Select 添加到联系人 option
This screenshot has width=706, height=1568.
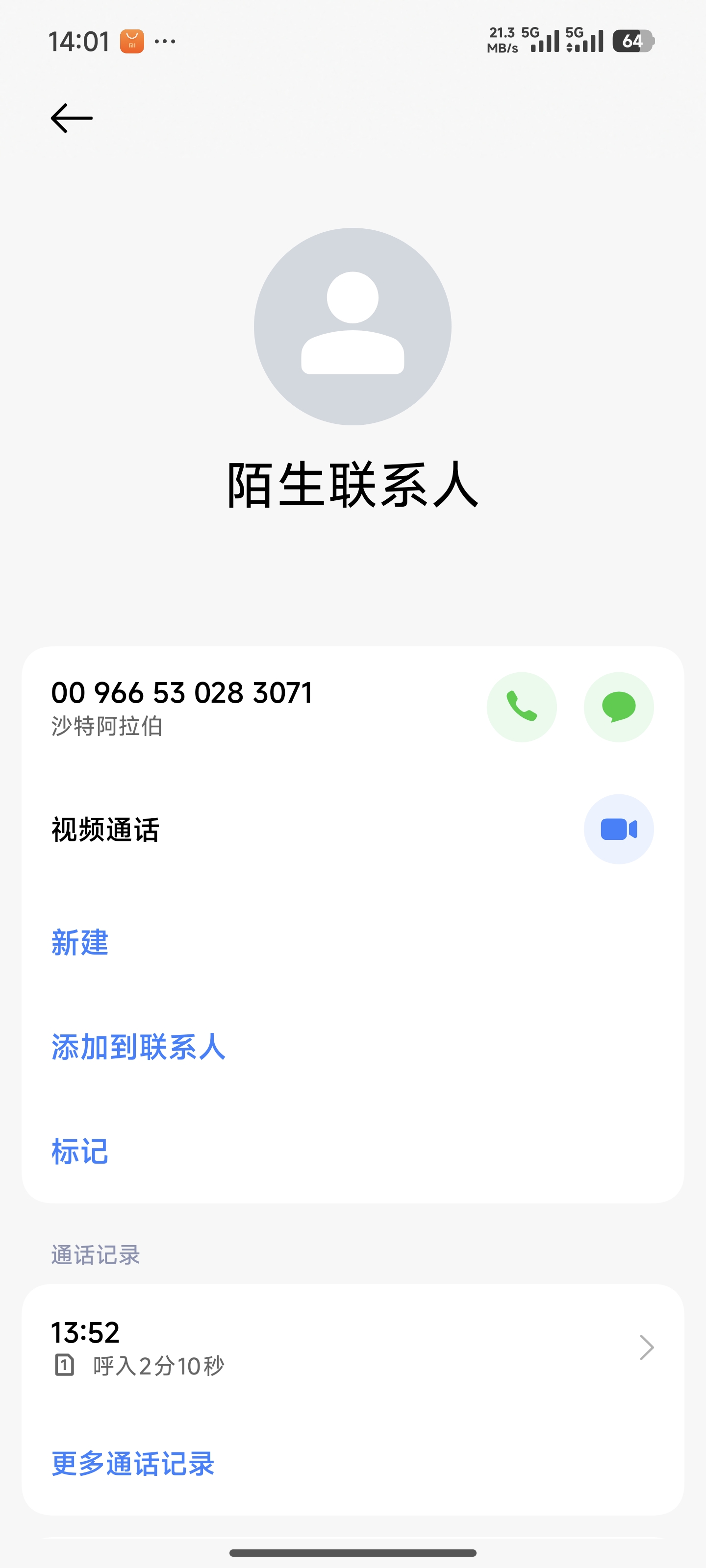click(138, 1047)
